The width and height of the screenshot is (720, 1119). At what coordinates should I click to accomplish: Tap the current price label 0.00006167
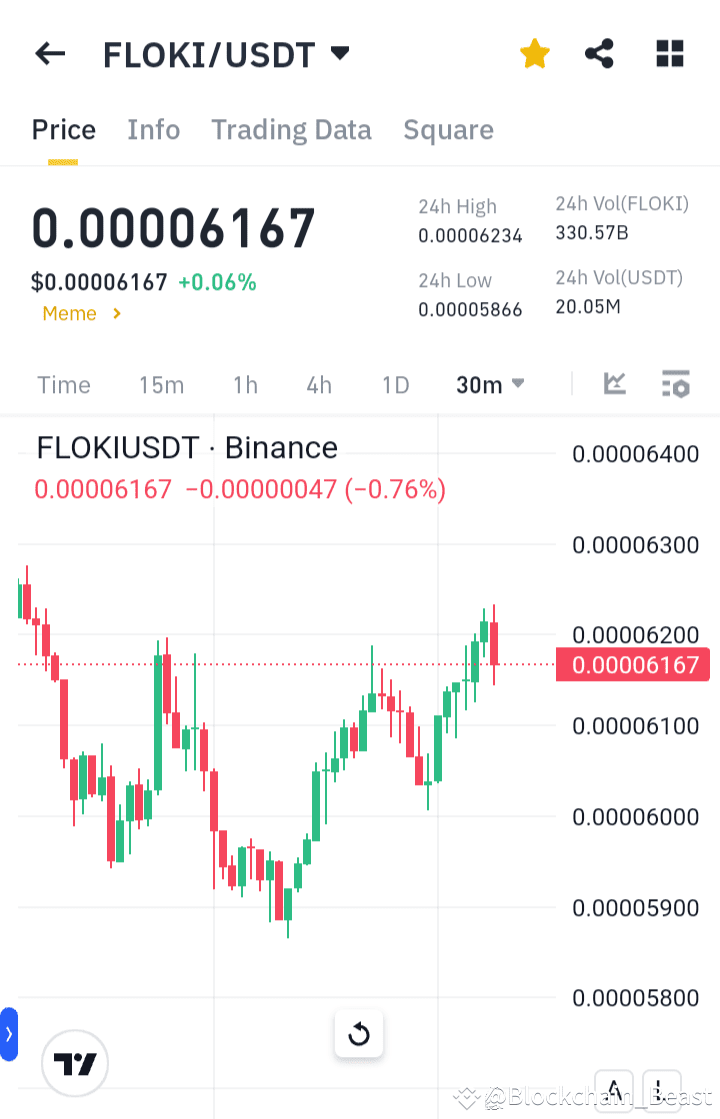pyautogui.click(x=633, y=665)
